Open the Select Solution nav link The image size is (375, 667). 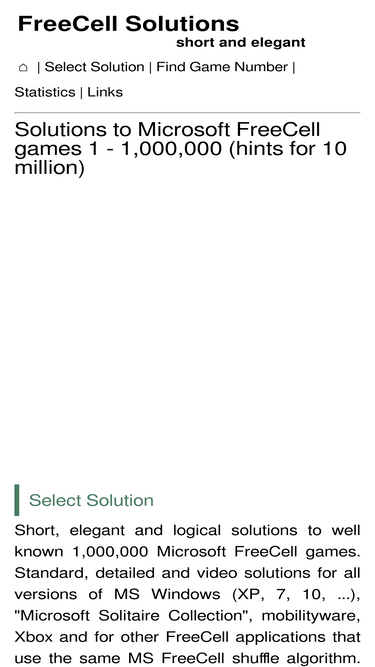coord(94,67)
